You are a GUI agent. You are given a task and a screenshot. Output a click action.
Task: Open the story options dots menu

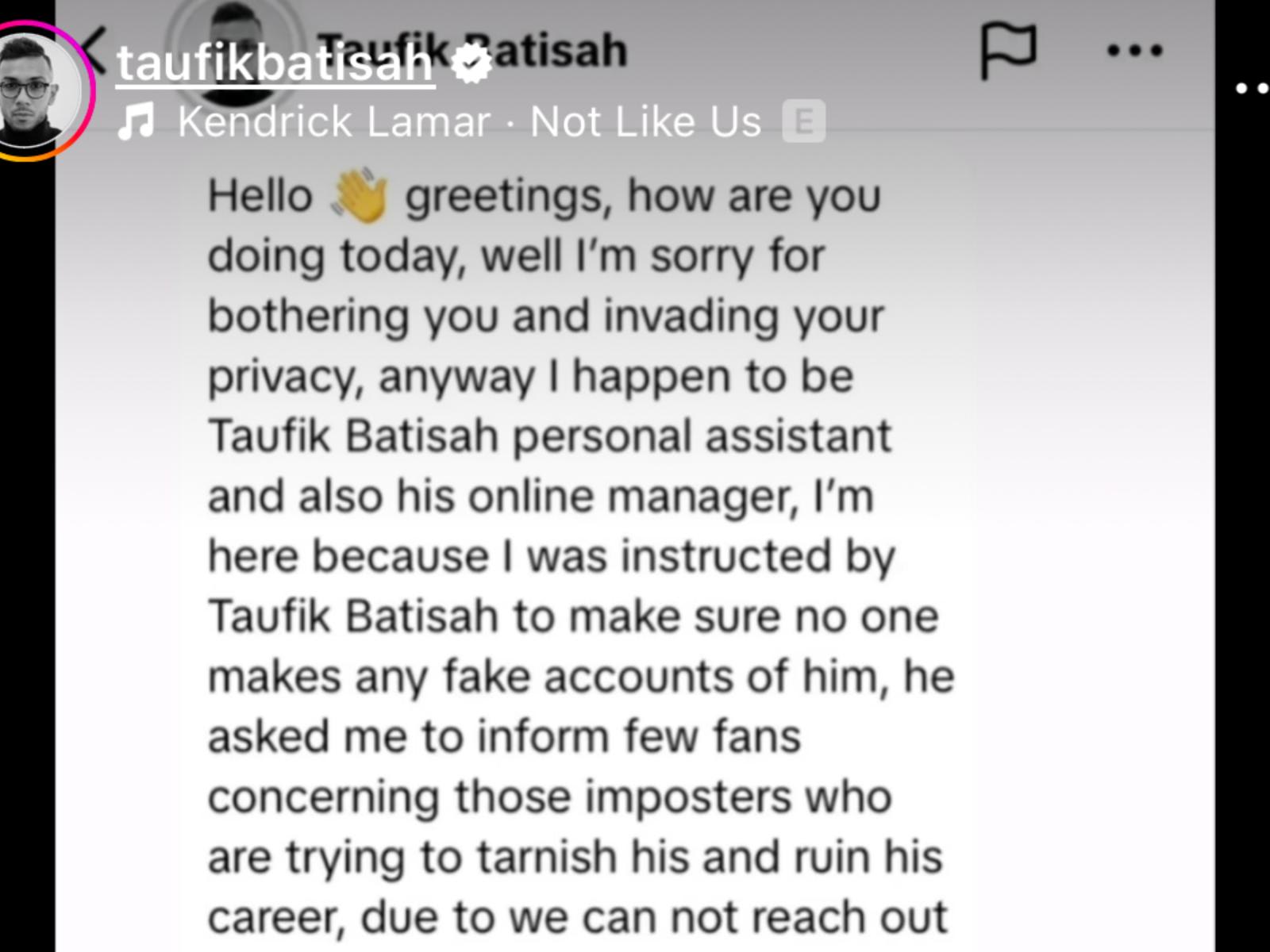coord(1253,88)
